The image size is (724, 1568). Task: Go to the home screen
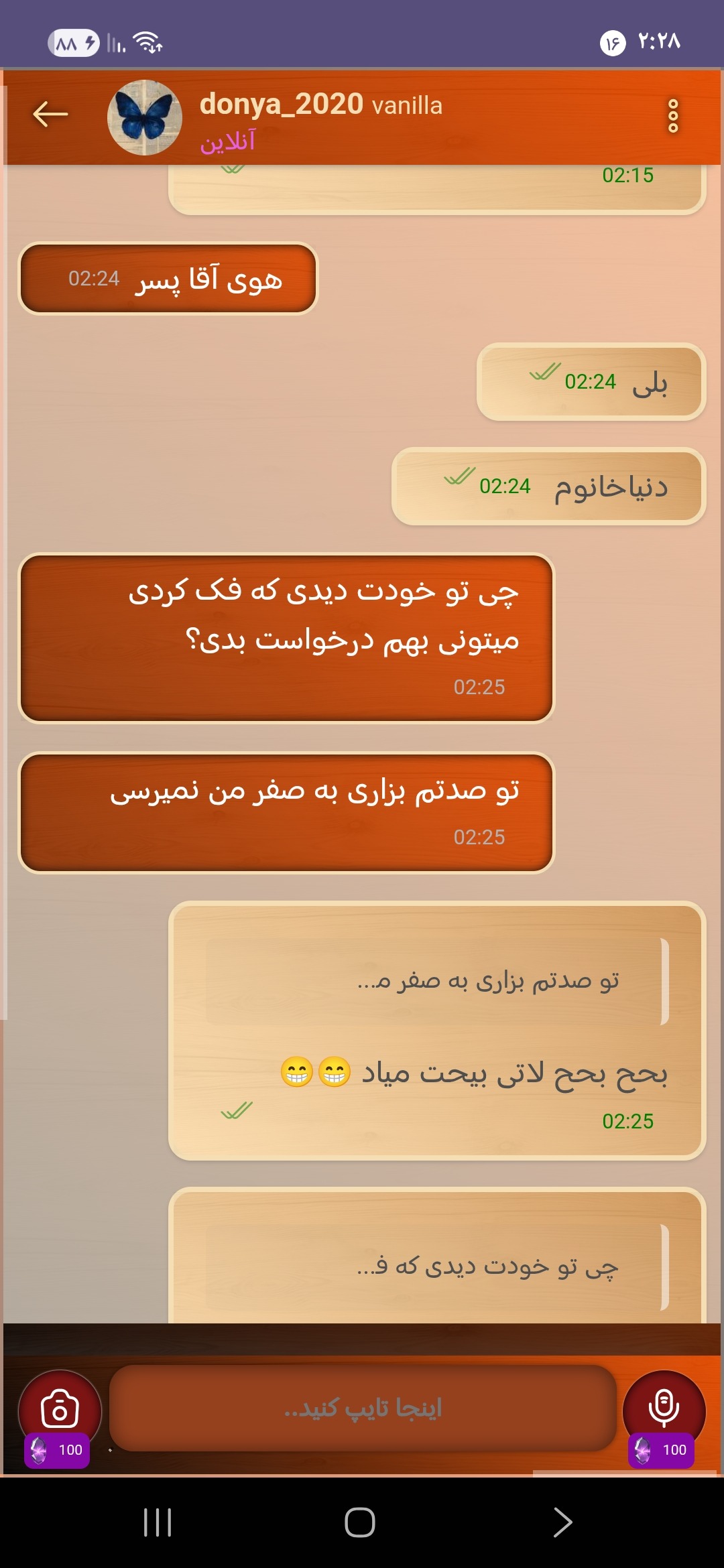click(360, 1522)
